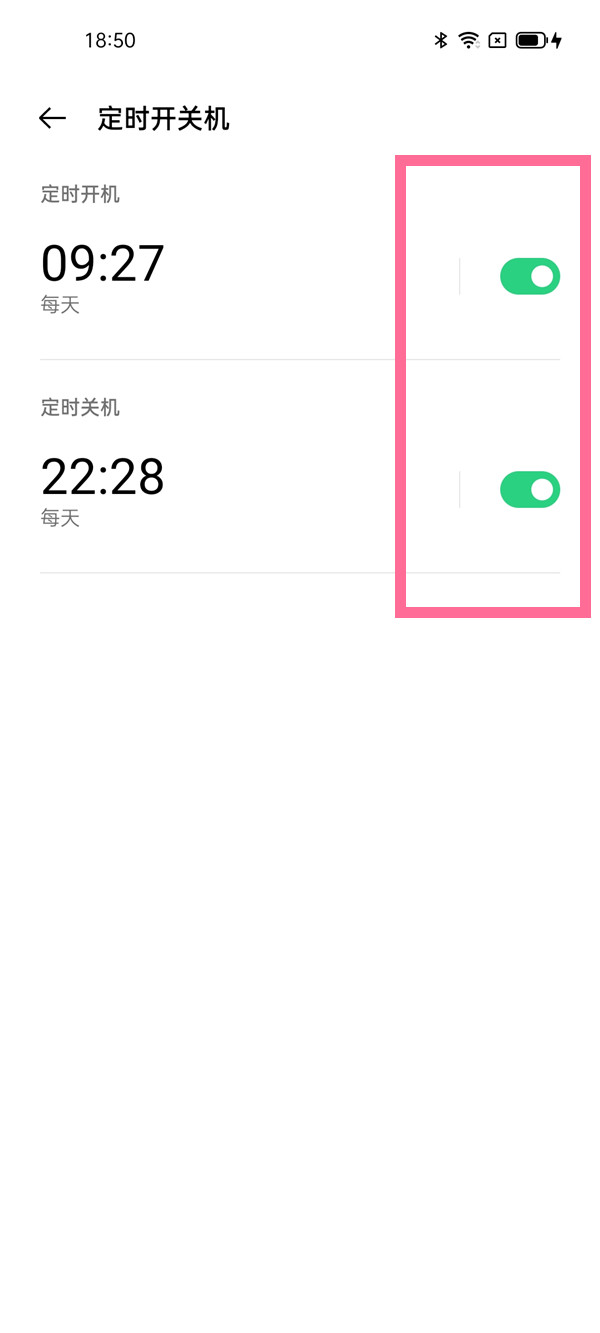Open the 09:27 power-on time setting

(x=103, y=264)
